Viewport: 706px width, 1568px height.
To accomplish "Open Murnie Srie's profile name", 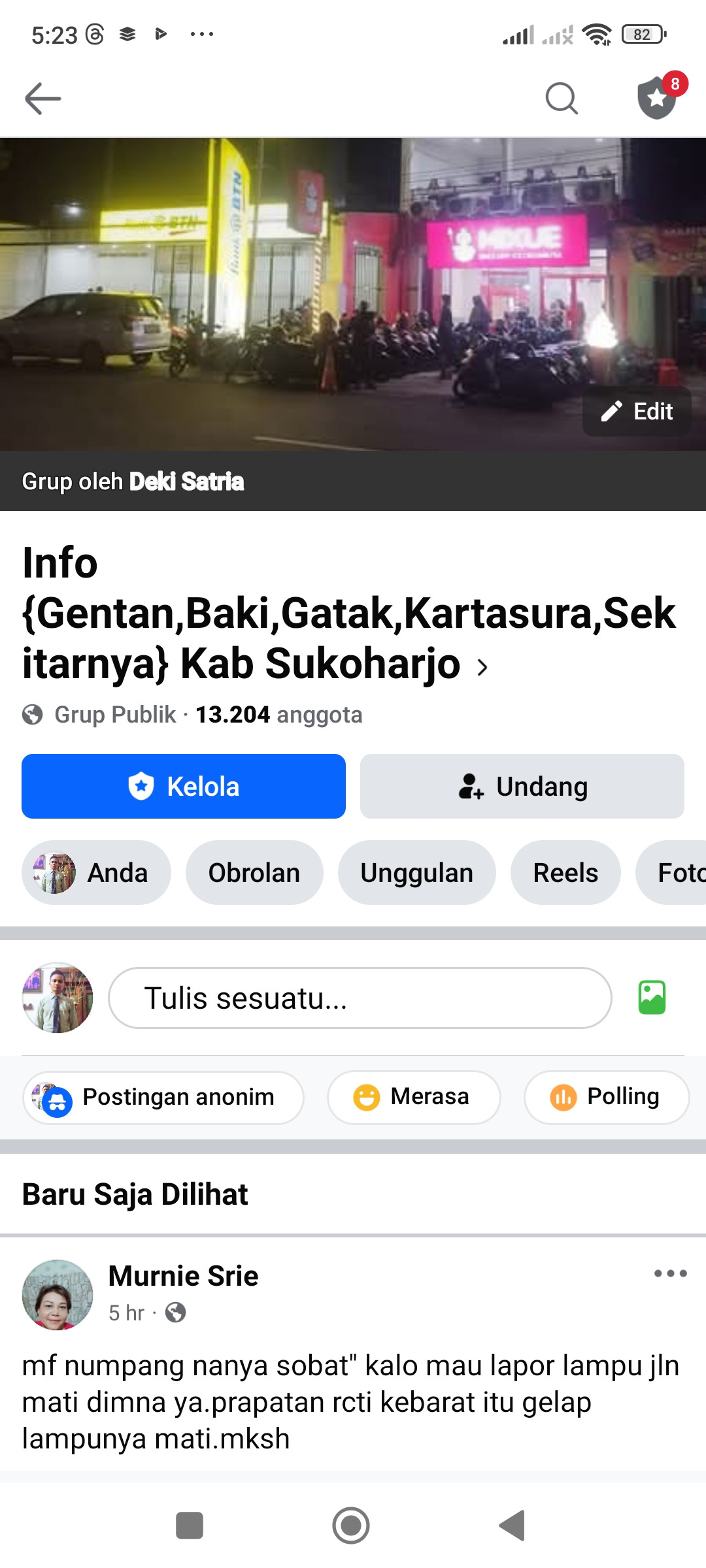I will point(183,1275).
